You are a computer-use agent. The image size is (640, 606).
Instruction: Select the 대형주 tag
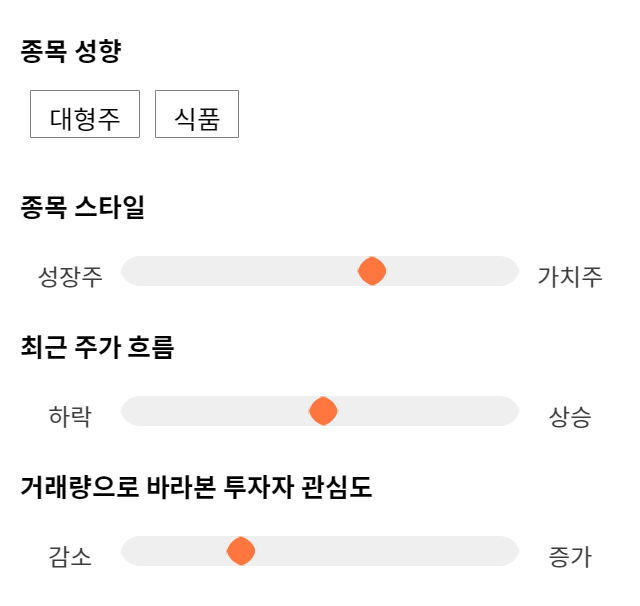(x=85, y=114)
